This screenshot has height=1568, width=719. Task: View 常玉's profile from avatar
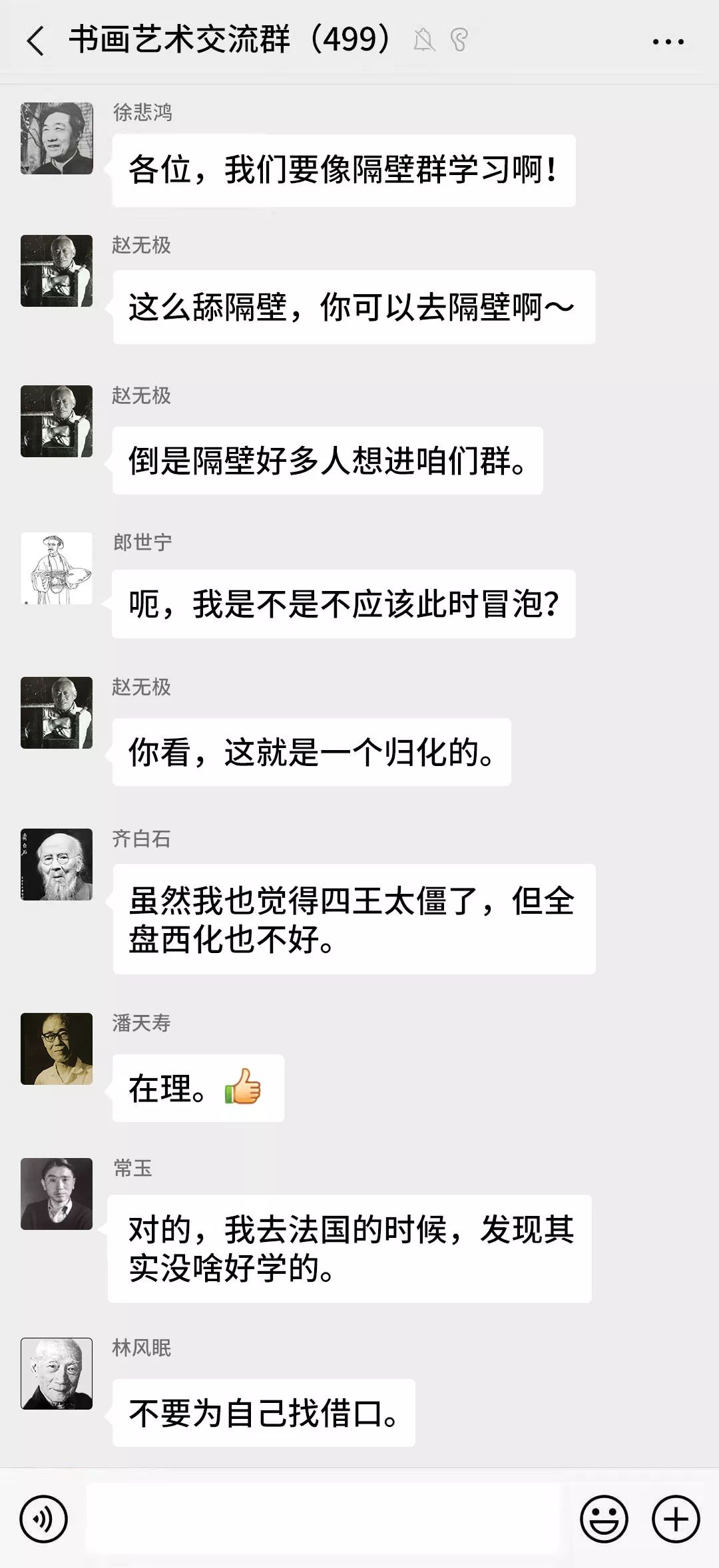tap(57, 1194)
